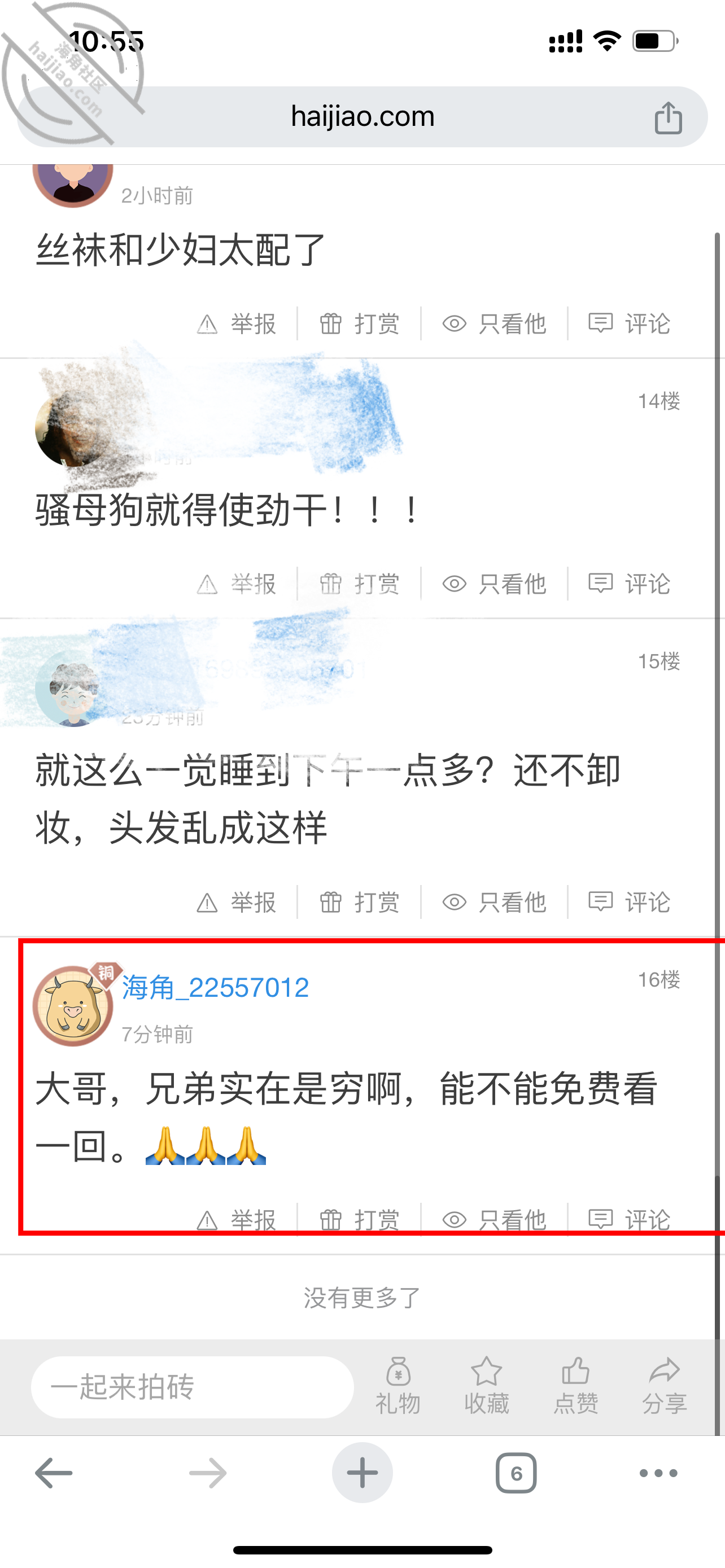Reply to the 16楼 comment via 评论
The height and width of the screenshot is (1568, 725).
point(630,1220)
